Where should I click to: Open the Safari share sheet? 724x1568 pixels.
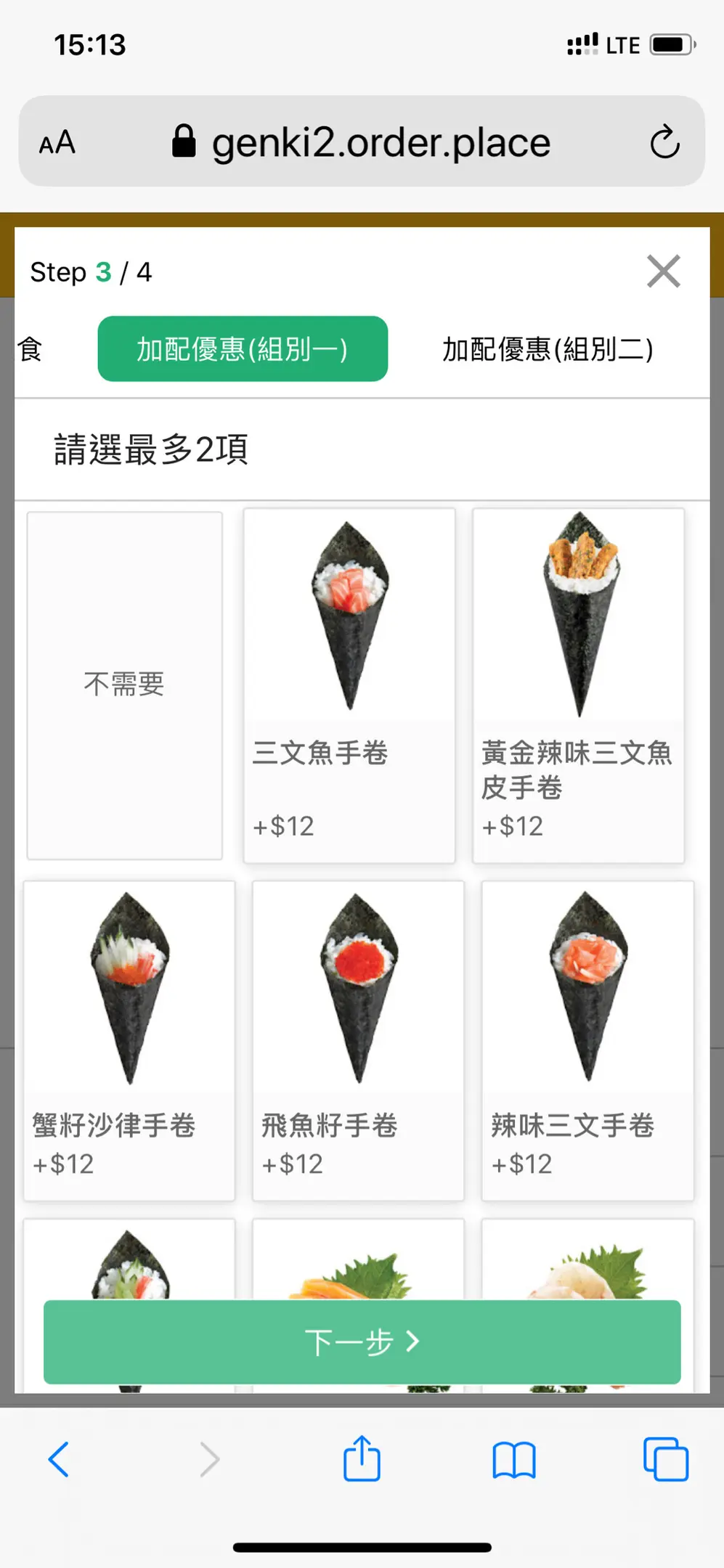pyautogui.click(x=362, y=1459)
